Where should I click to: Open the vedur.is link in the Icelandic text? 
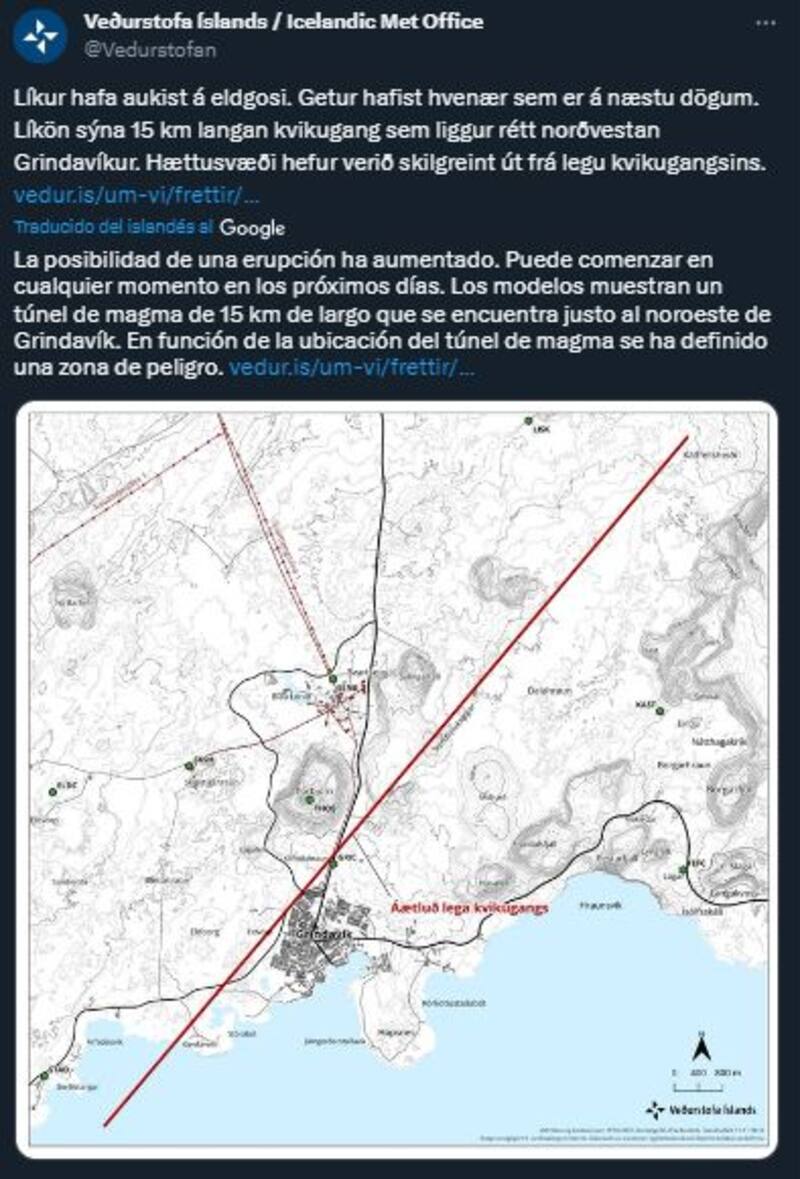point(137,194)
